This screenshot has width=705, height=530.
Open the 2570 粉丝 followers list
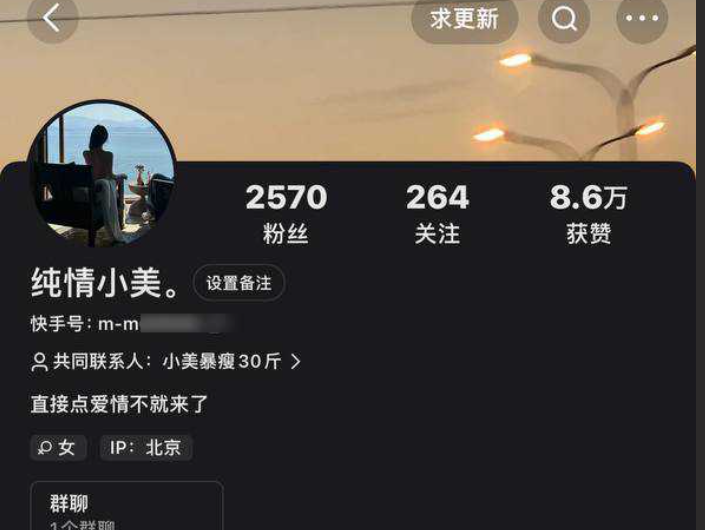tap(286, 213)
